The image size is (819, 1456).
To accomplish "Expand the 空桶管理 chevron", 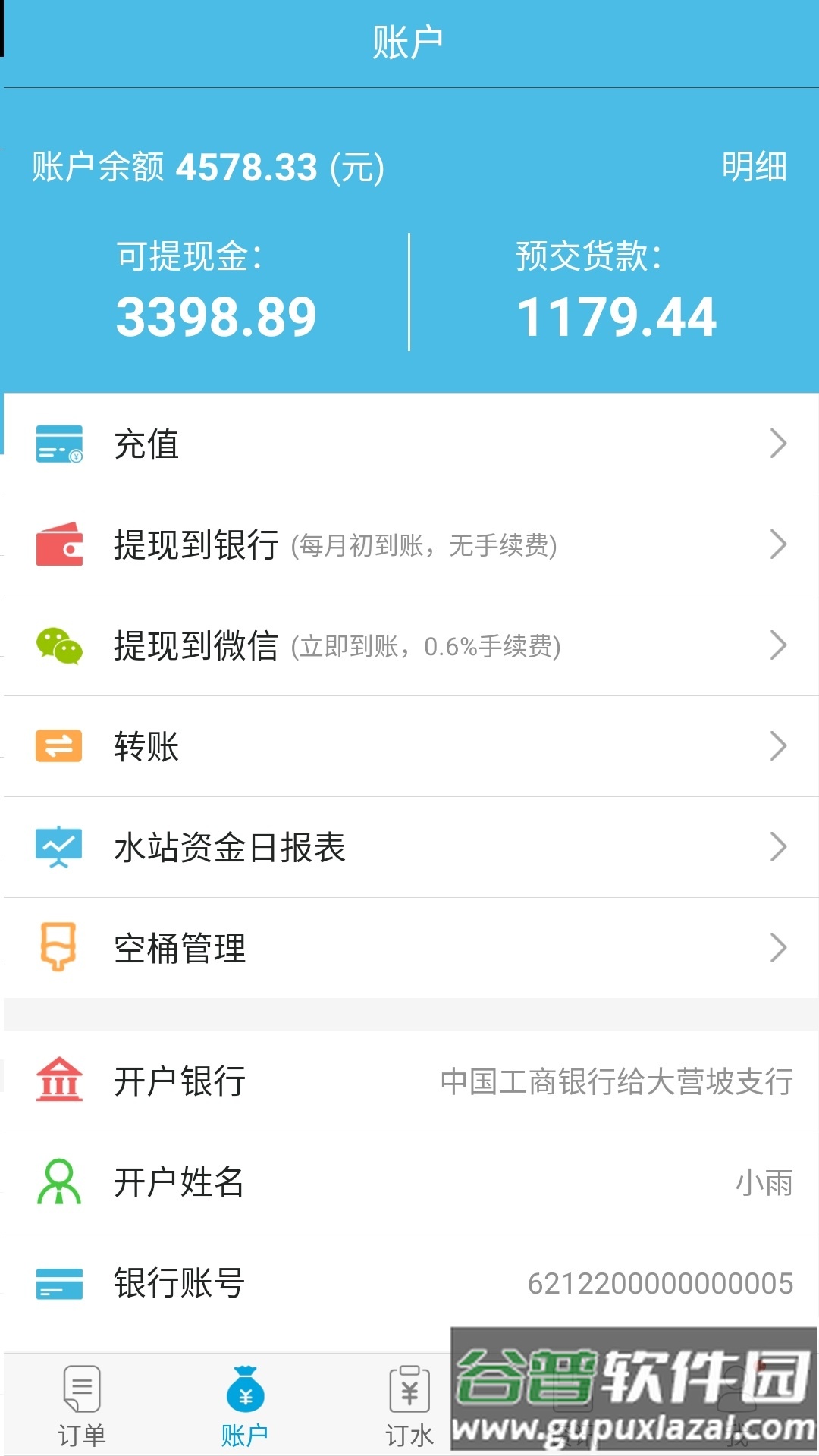I will [778, 948].
